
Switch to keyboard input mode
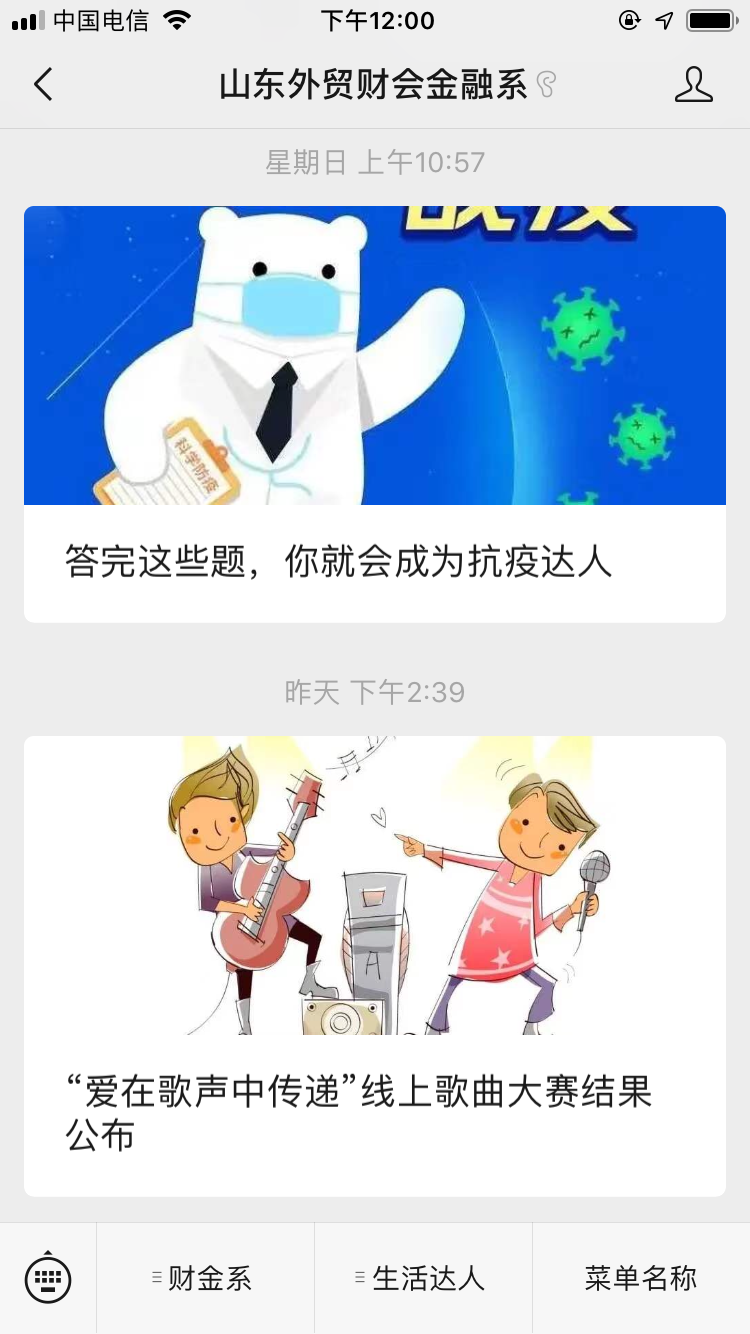pyautogui.click(x=48, y=1277)
